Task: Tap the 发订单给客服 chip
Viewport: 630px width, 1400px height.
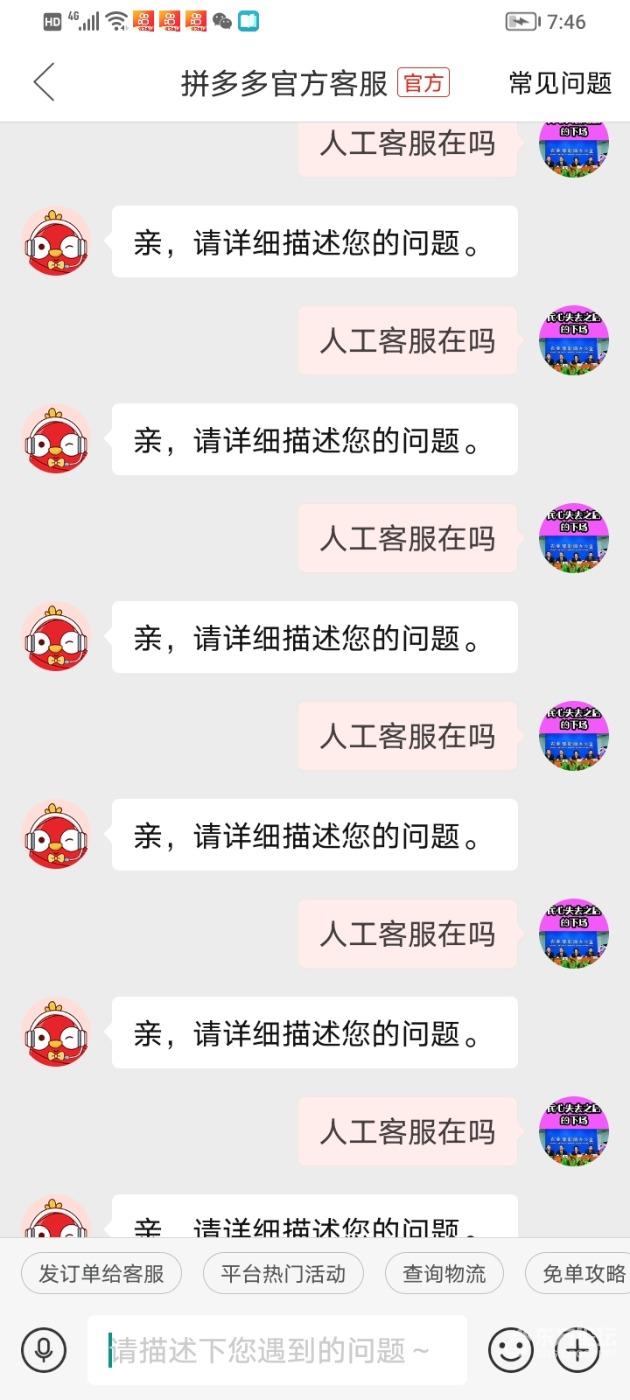Action: point(101,1273)
